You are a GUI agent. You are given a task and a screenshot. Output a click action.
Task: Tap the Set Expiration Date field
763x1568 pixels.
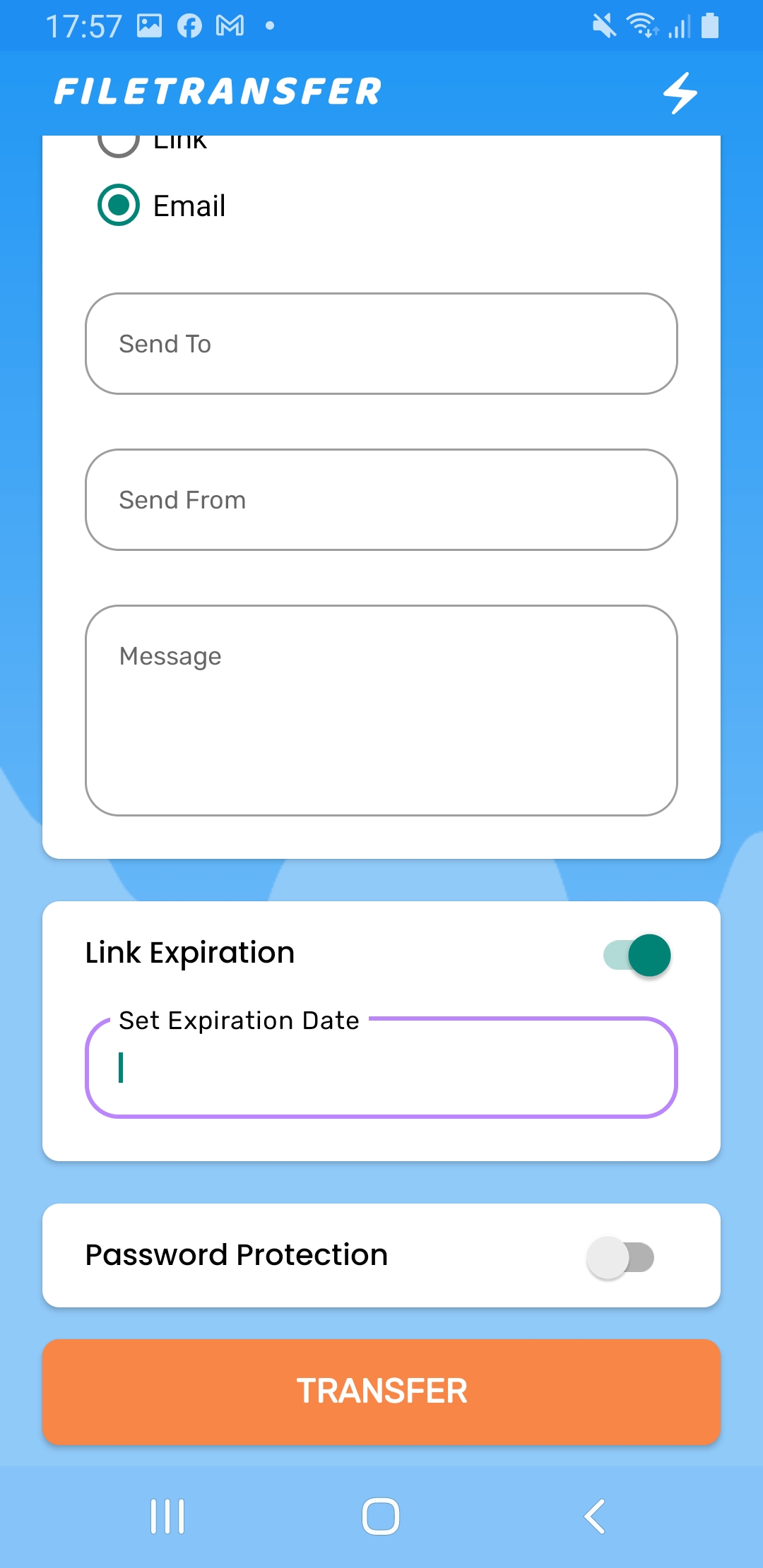[x=381, y=1068]
